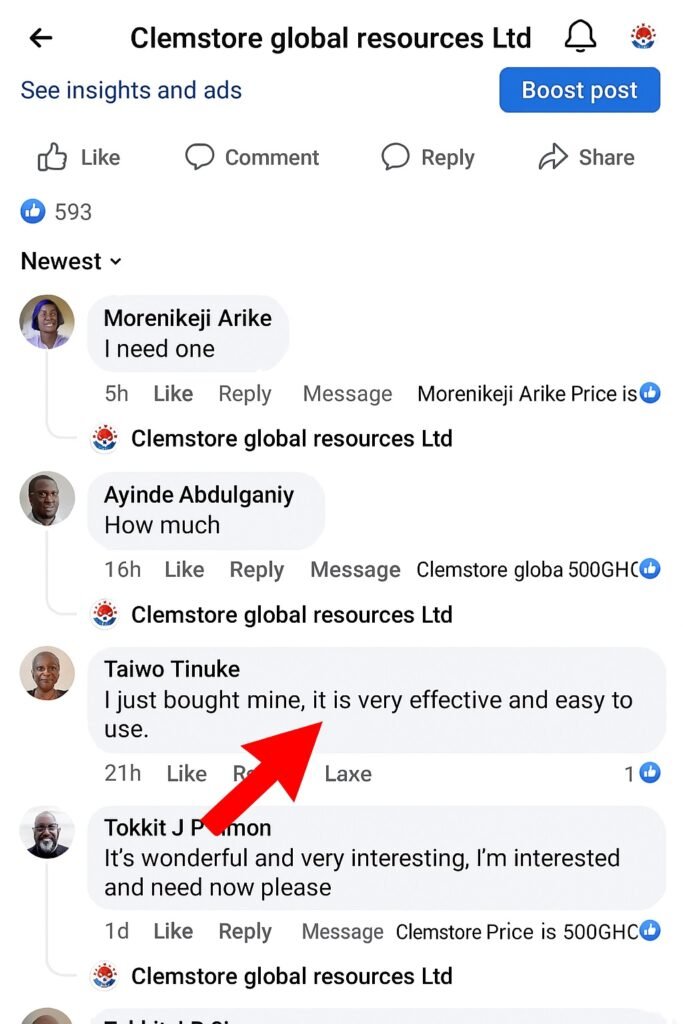Like Taiwo Tinuke's comment
This screenshot has height=1024, width=683.
(186, 773)
